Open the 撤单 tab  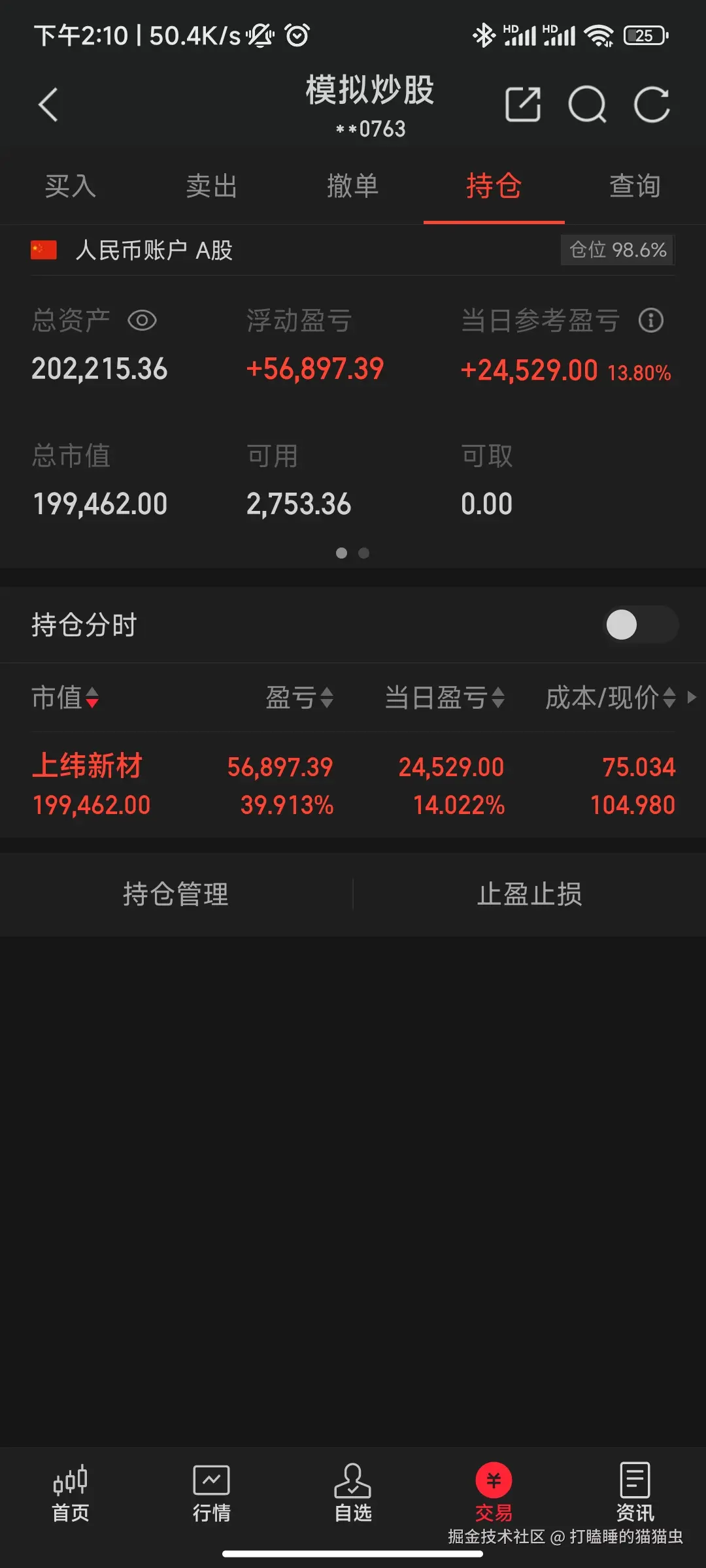pyautogui.click(x=352, y=186)
